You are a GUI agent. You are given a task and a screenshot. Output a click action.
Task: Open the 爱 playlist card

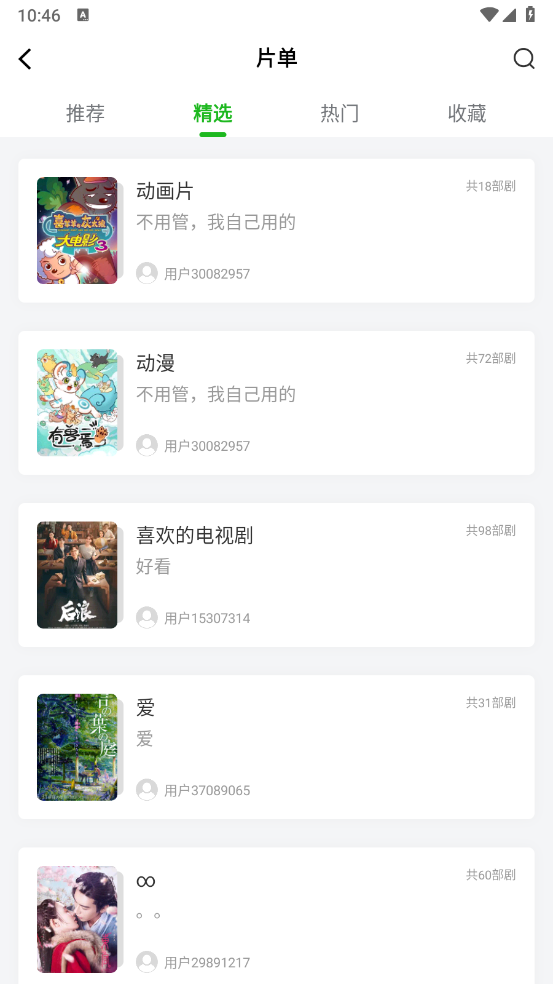[x=276, y=747]
